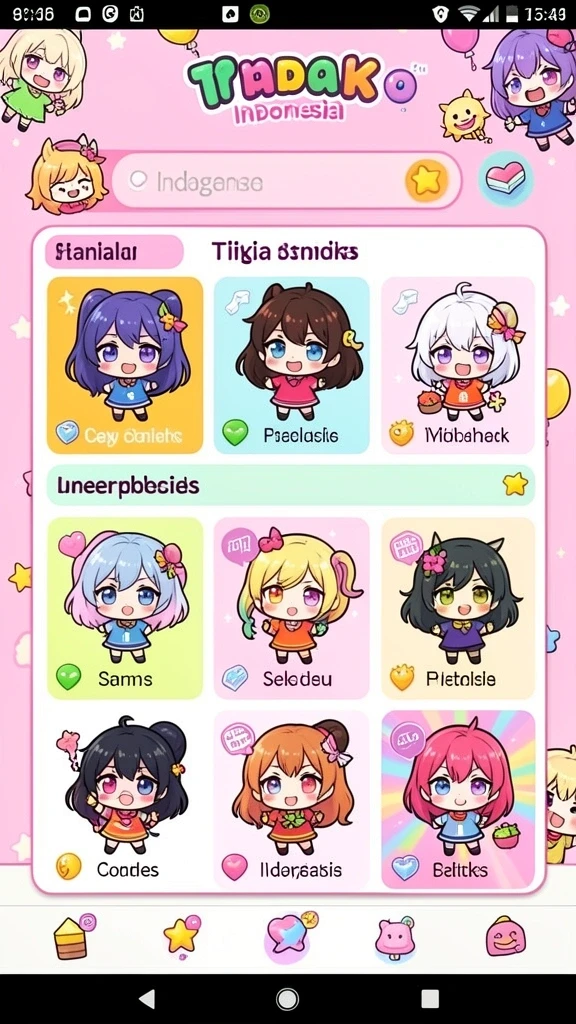The height and width of the screenshot is (1024, 576).
Task: Choose the Selodeu character card
Action: 291,608
